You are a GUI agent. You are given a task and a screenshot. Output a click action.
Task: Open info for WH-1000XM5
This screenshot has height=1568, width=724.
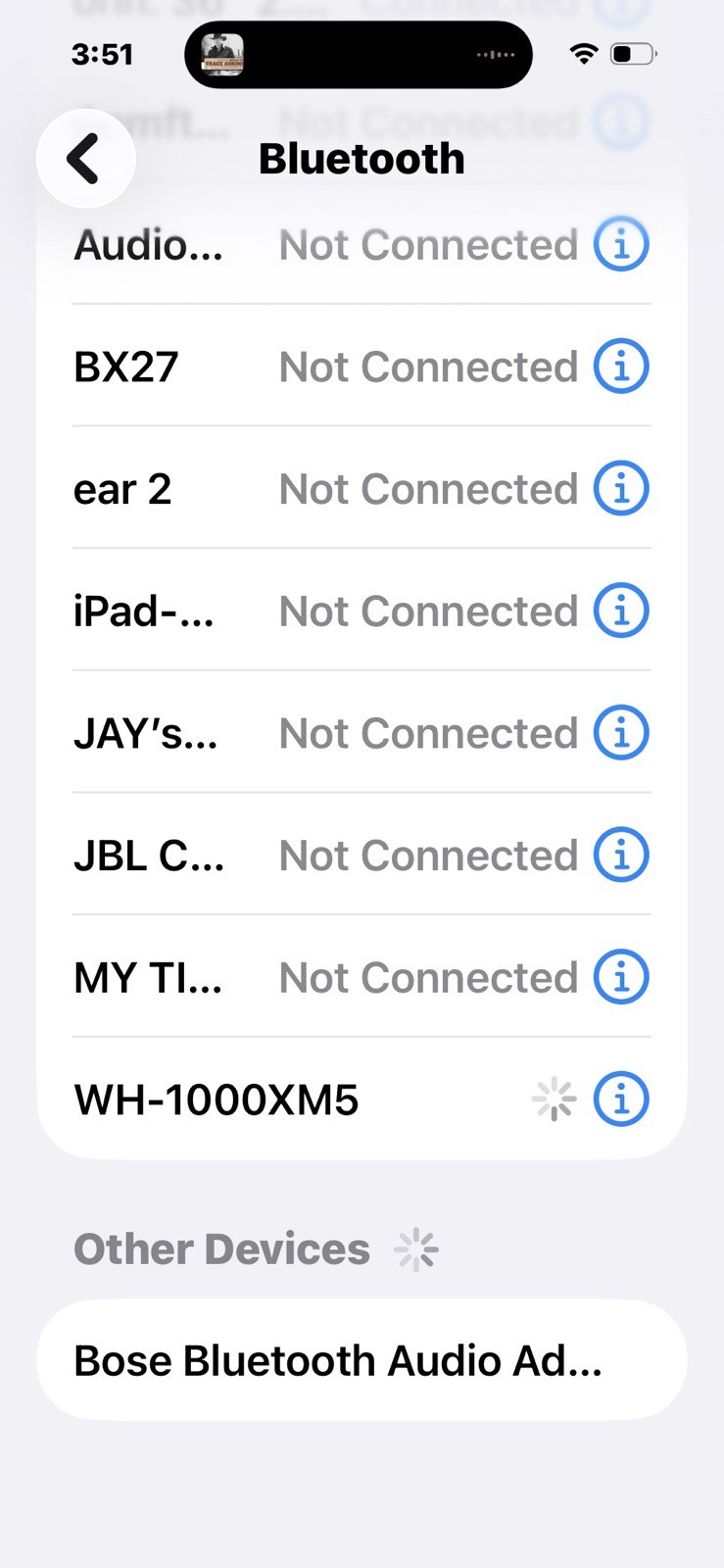621,1100
